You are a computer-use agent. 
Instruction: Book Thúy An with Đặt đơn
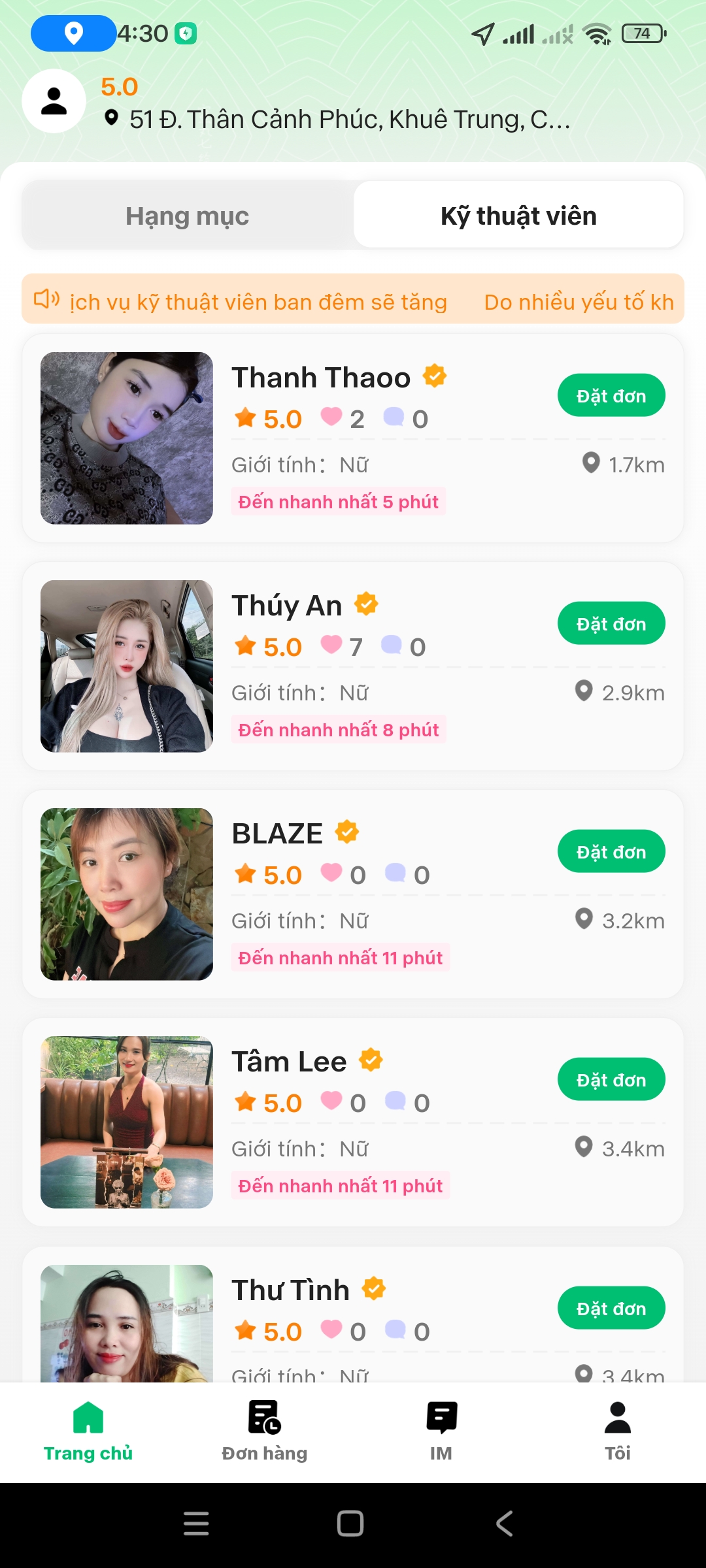click(x=611, y=623)
